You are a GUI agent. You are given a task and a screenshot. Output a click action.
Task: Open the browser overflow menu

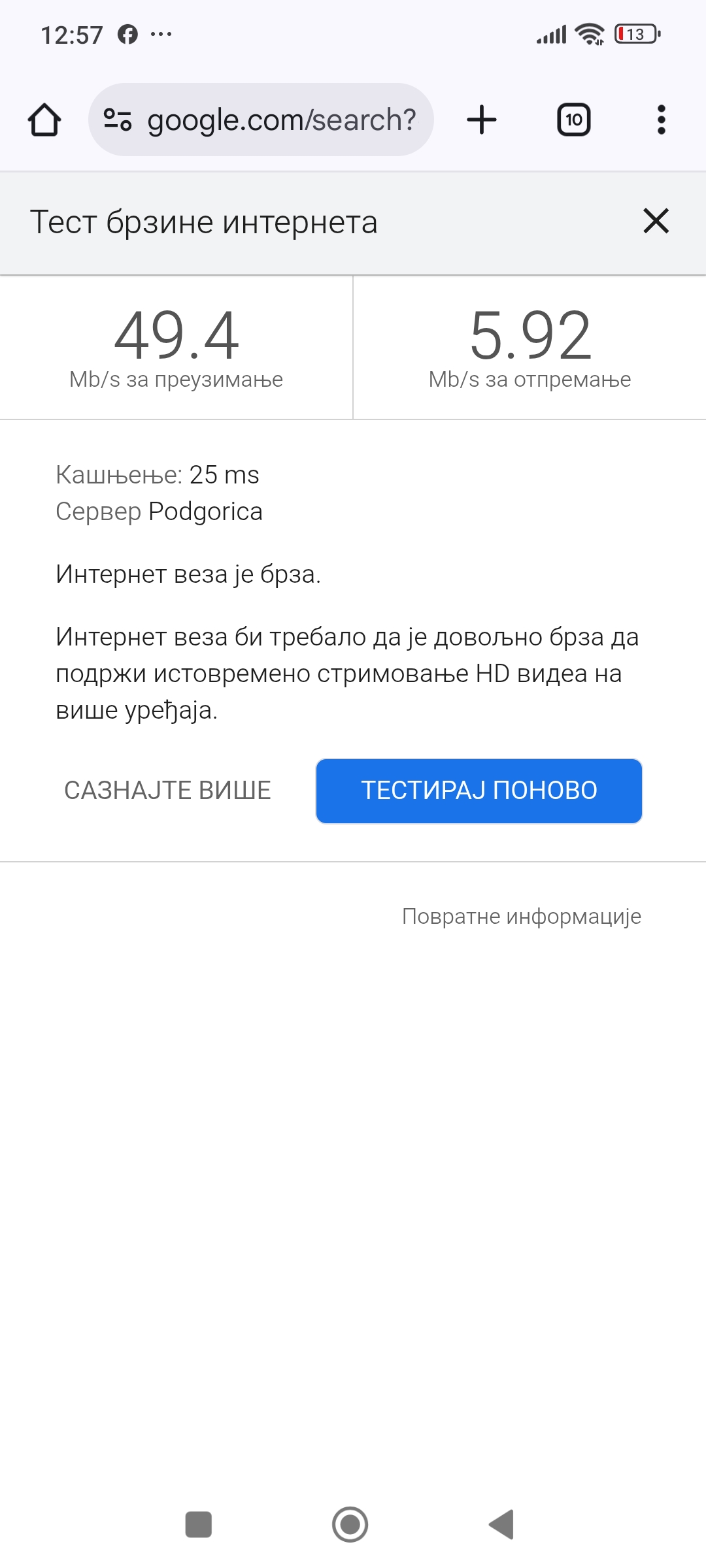(661, 120)
